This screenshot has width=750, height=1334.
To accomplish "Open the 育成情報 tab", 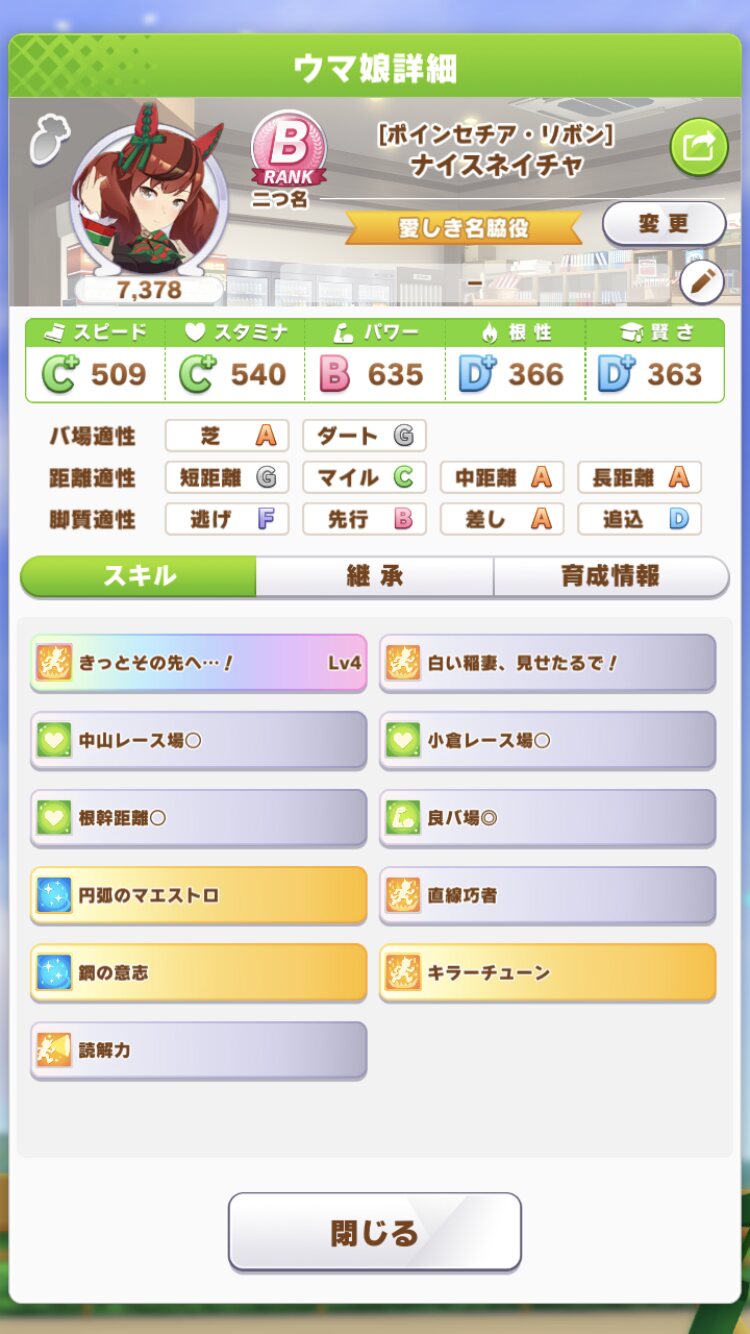I will click(x=610, y=576).
